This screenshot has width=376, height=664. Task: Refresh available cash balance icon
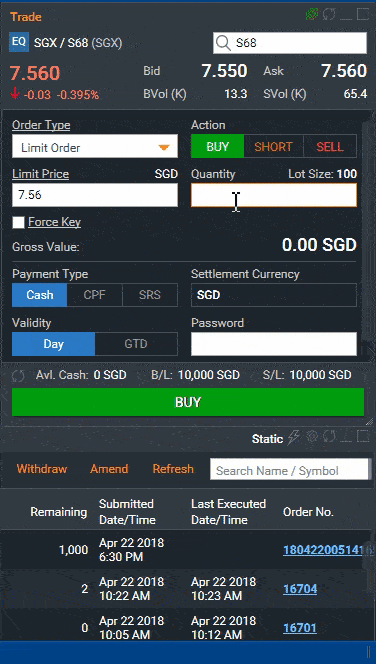coord(18,375)
